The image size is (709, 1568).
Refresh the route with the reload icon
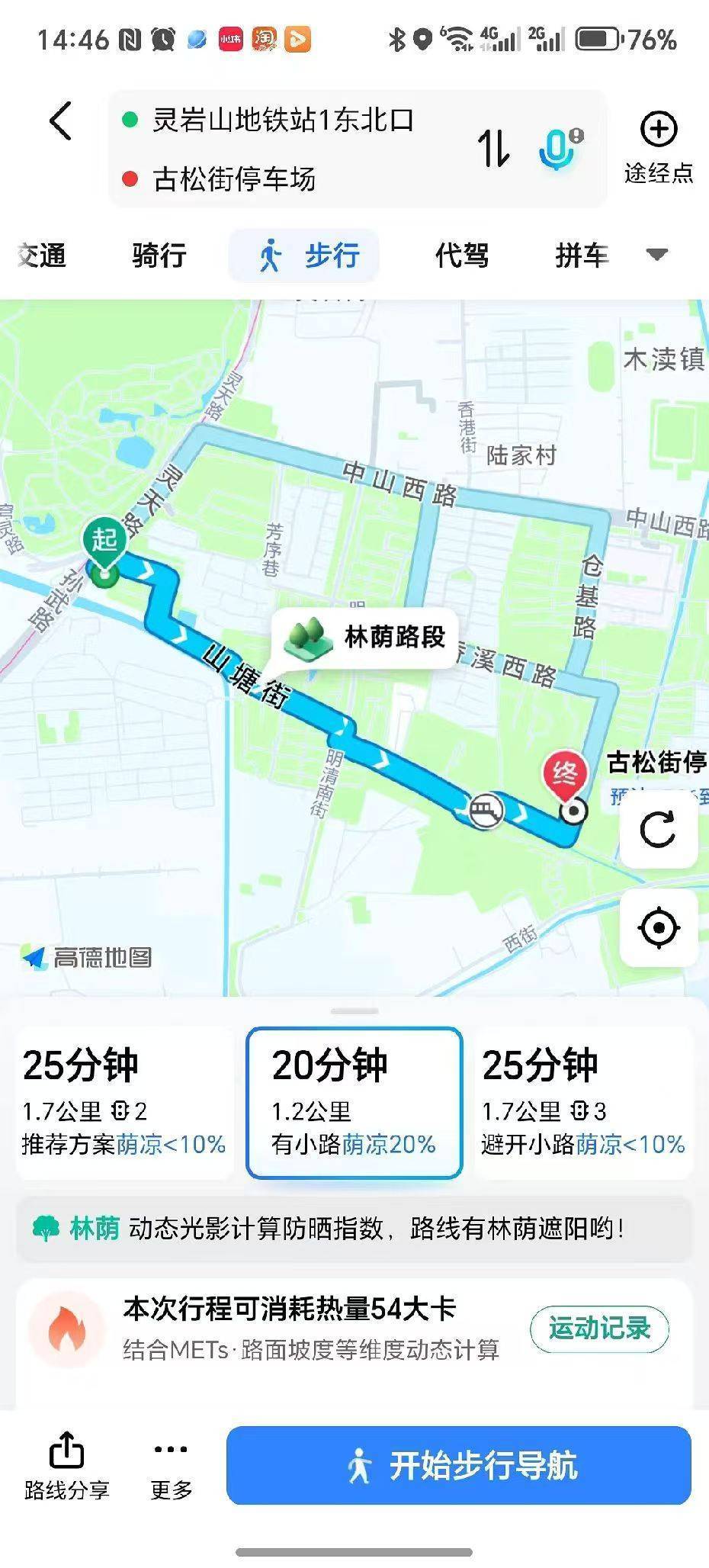659,832
